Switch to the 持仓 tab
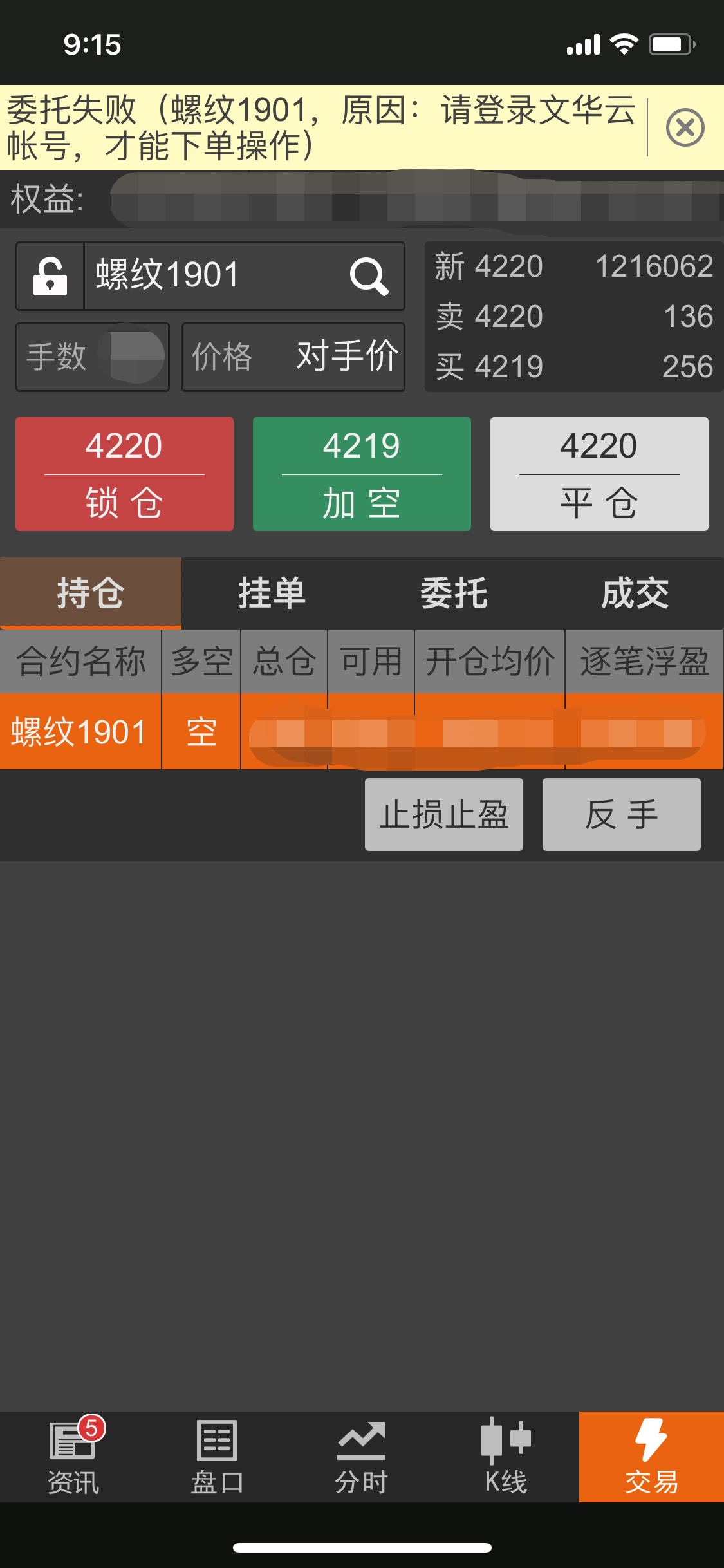The image size is (724, 1568). [x=91, y=593]
